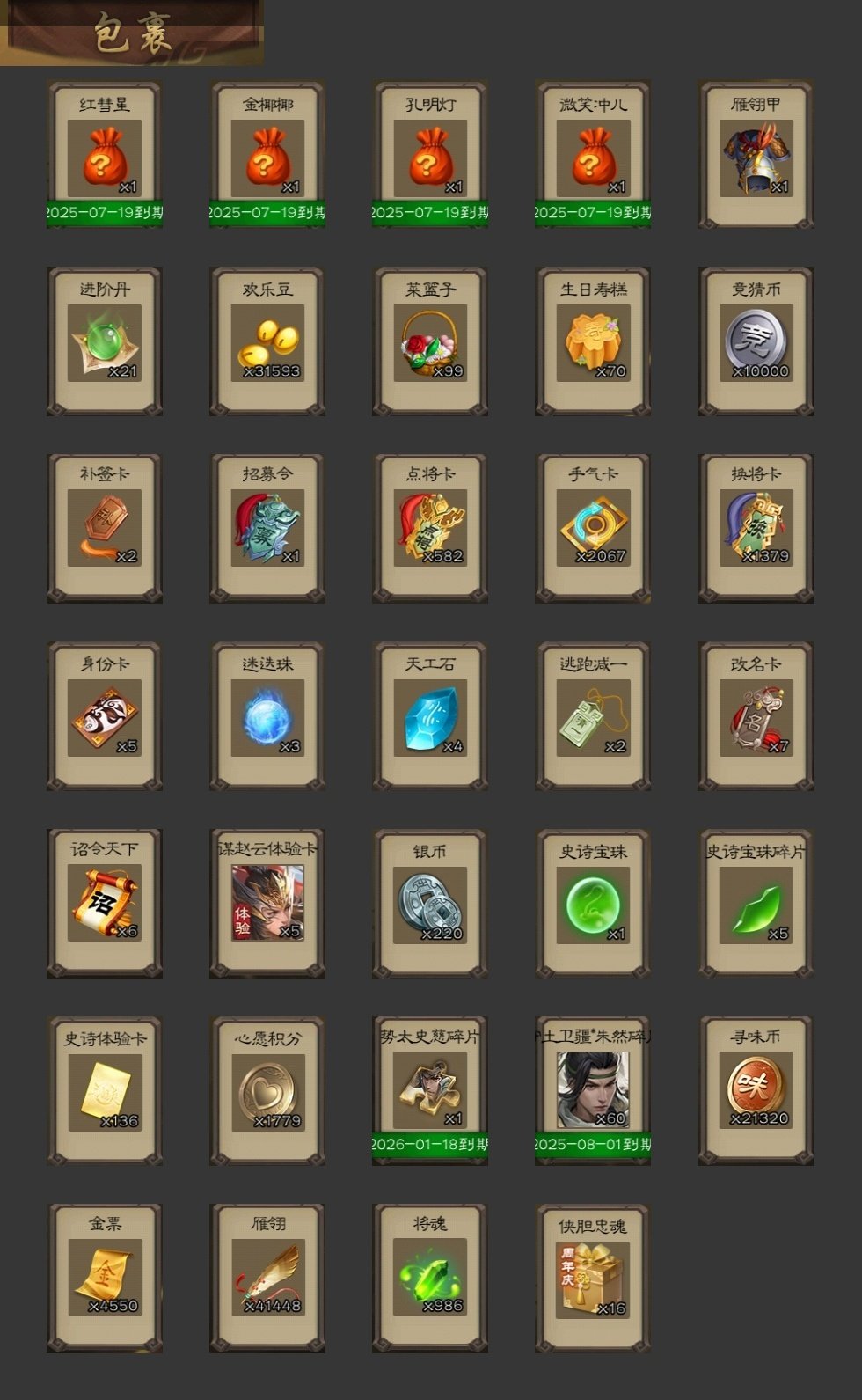Select the 史诗宝珠 green orb

click(x=593, y=904)
